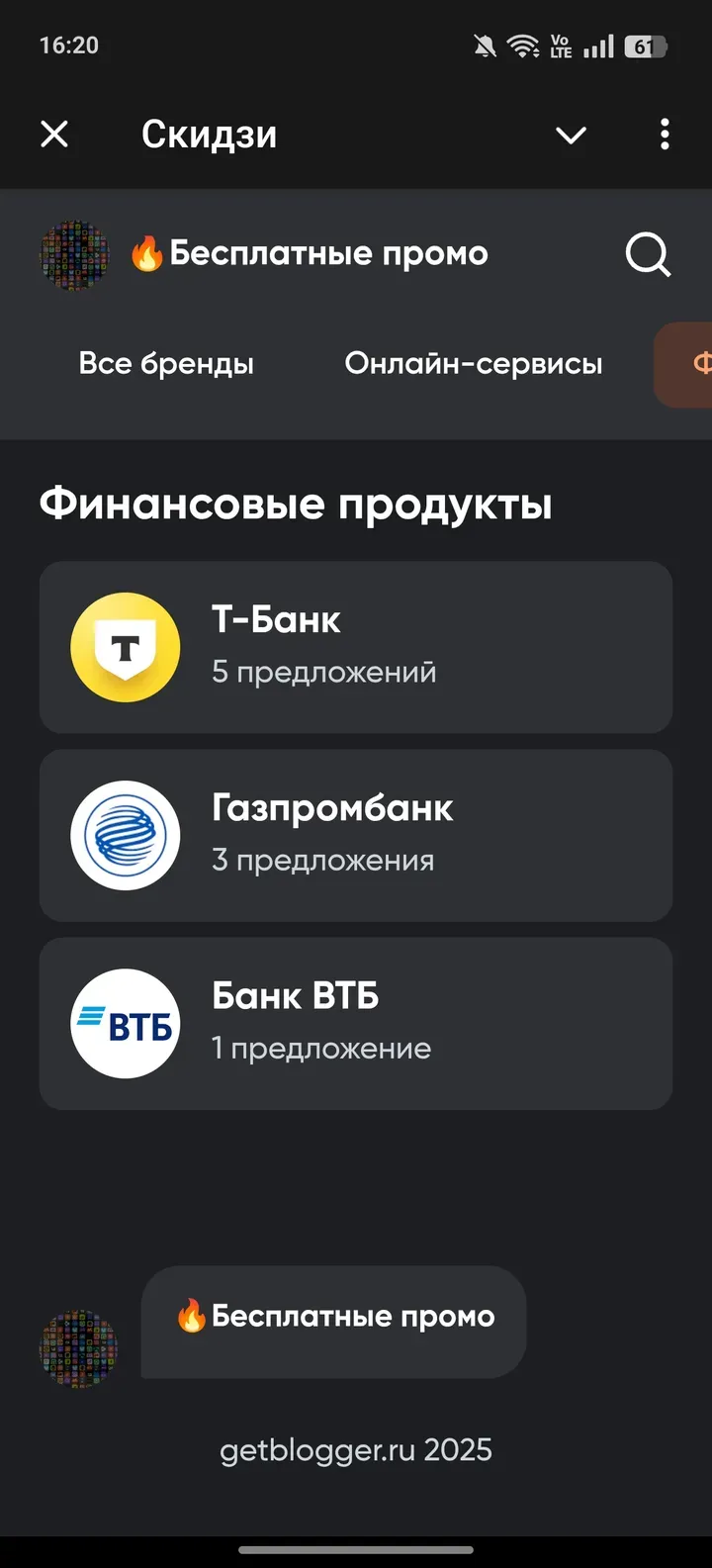Expand the dropdown chevron in the header
712x1568 pixels.
click(571, 135)
